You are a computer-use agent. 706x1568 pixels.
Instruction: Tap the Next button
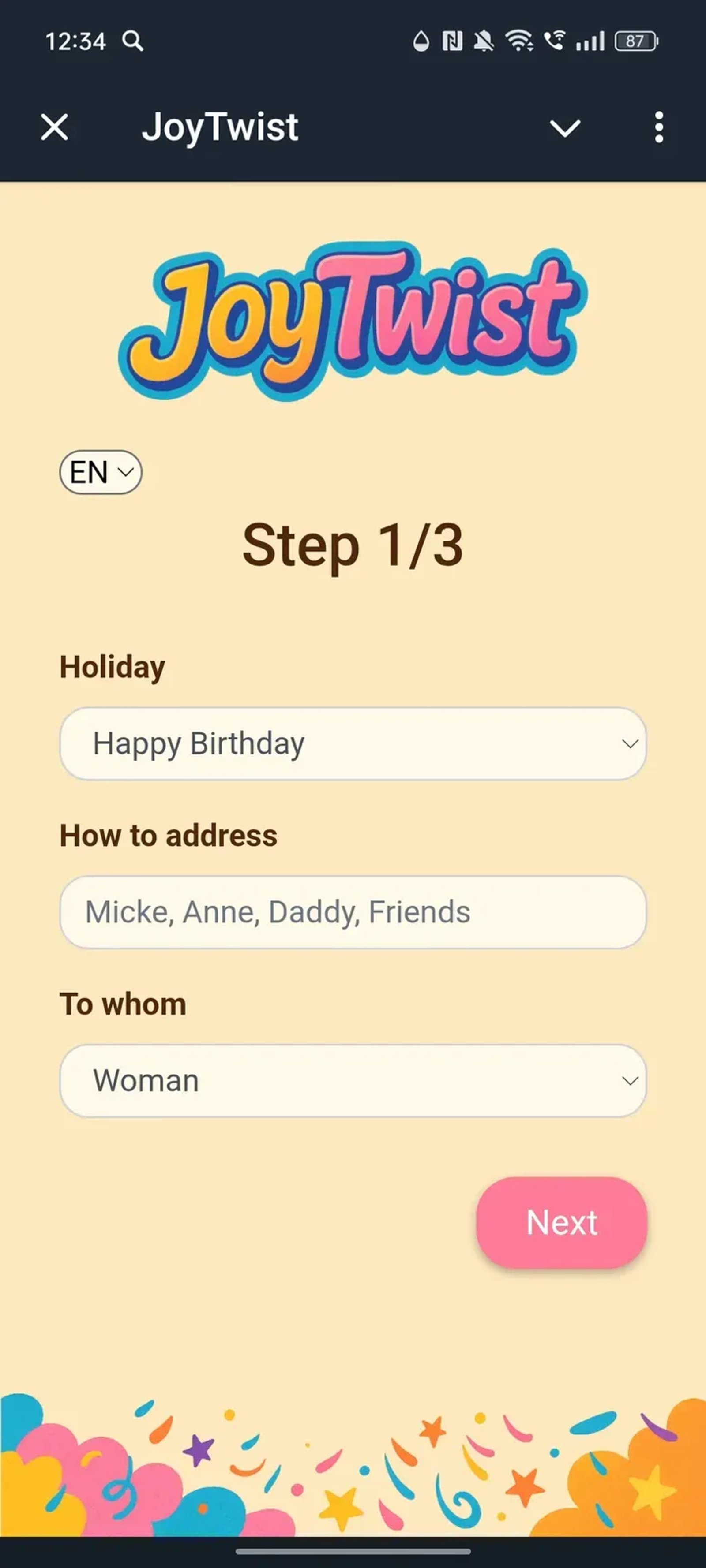(560, 1223)
